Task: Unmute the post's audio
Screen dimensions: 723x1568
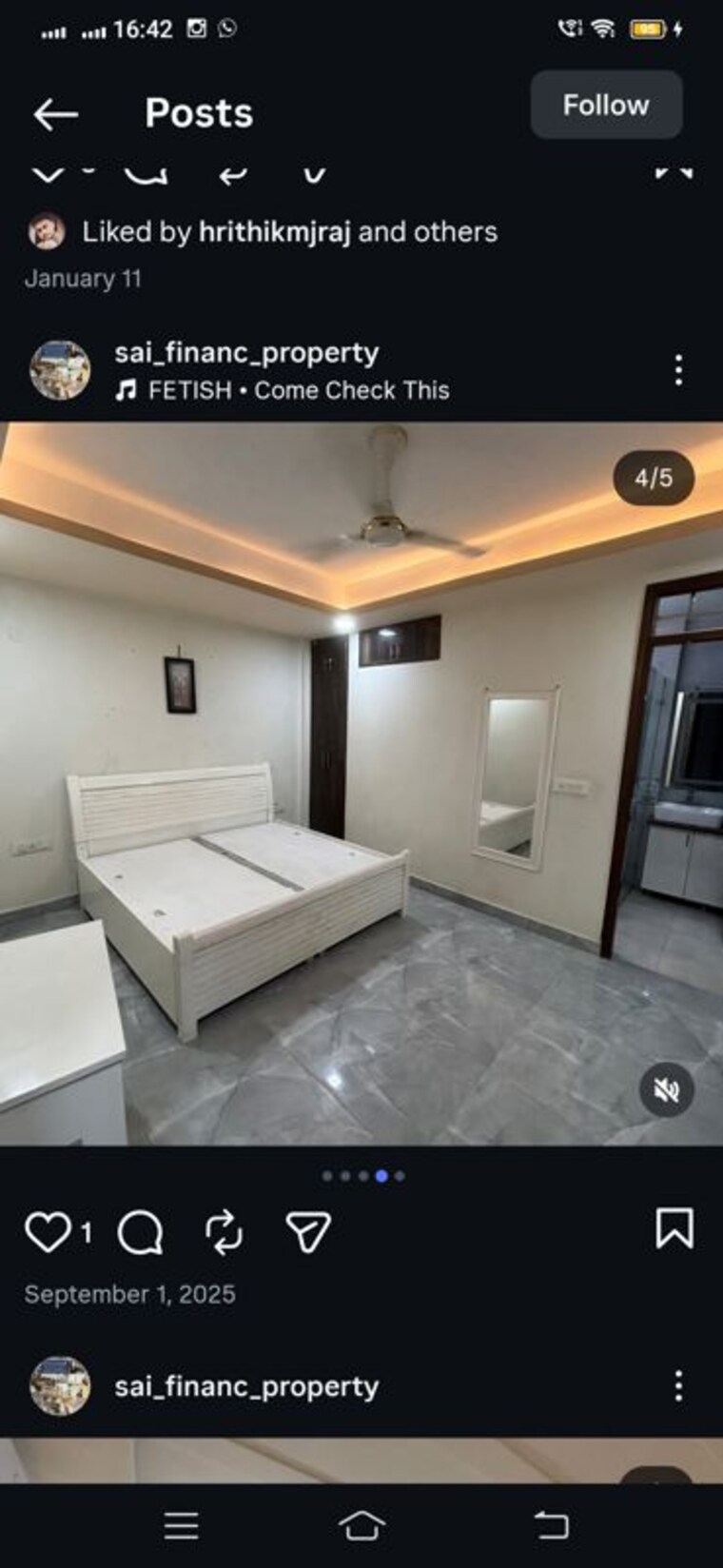Action: [666, 1089]
